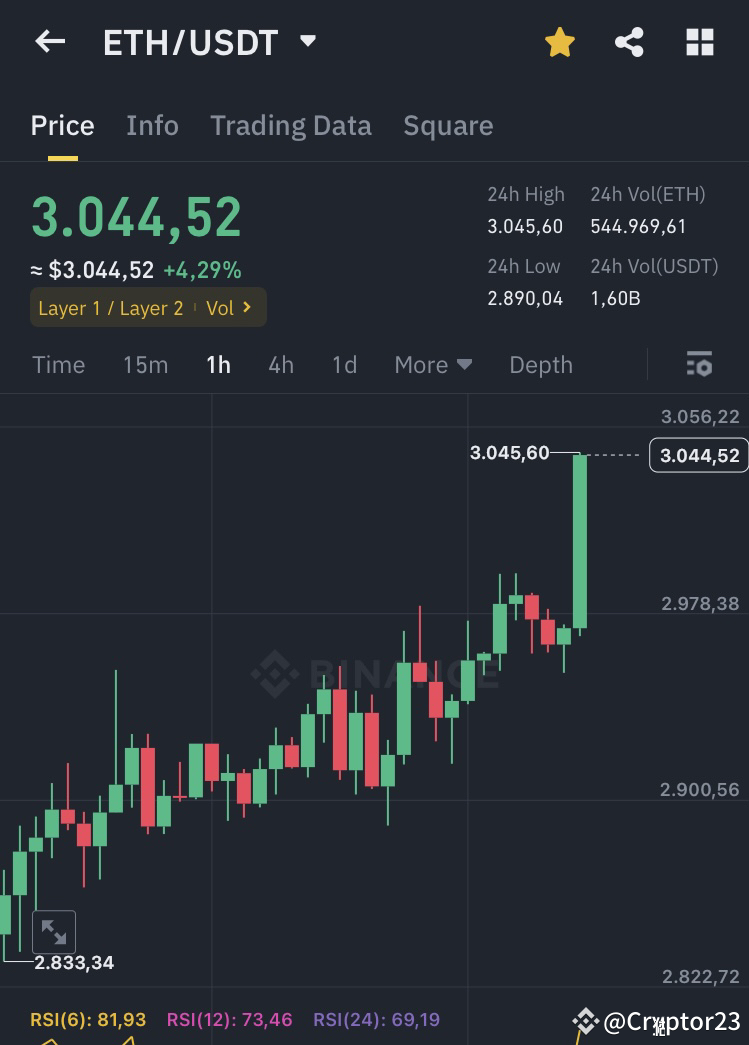Expand chart to fullscreen with the arrows icon
The image size is (749, 1045).
pos(54,931)
